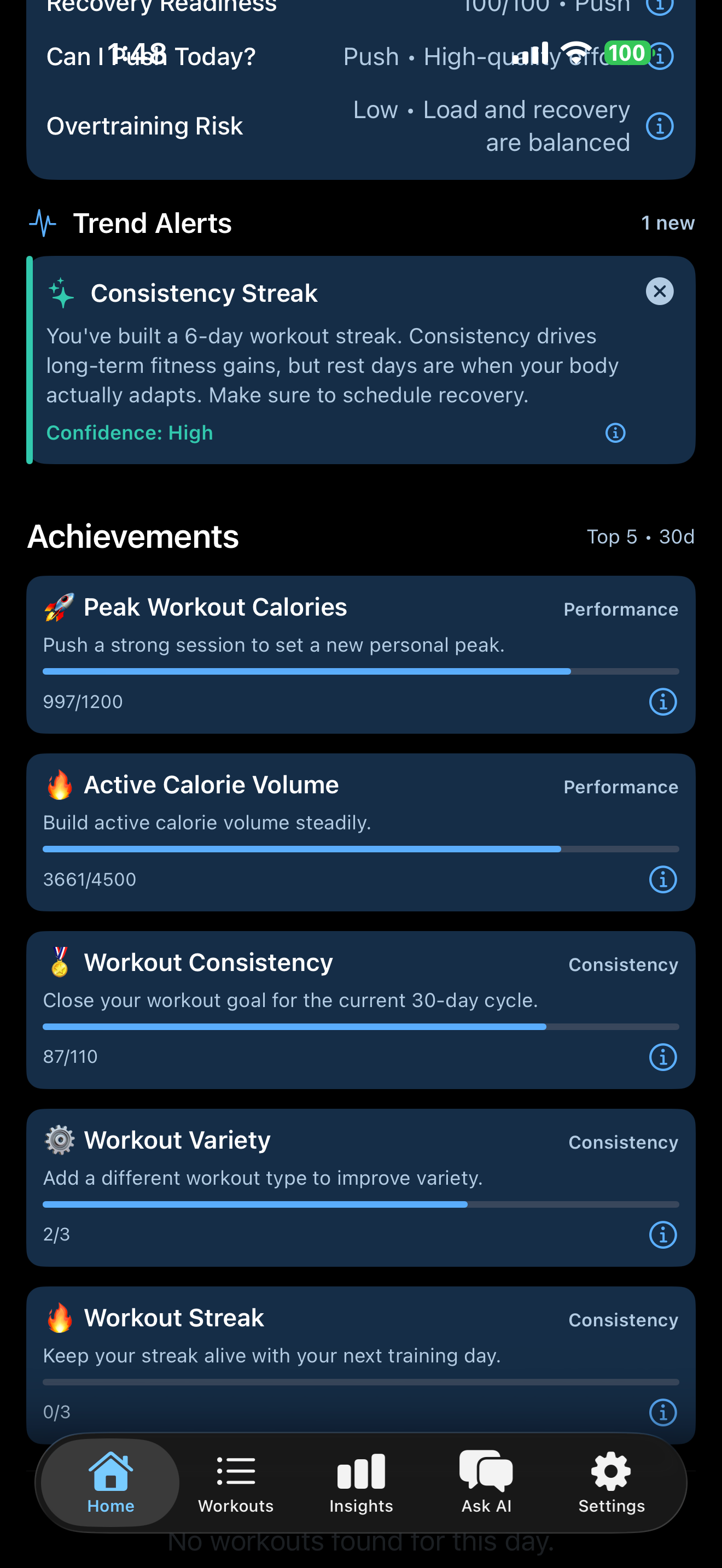The image size is (722, 1568).
Task: Show info for Active Calorie Volume
Action: point(662,880)
